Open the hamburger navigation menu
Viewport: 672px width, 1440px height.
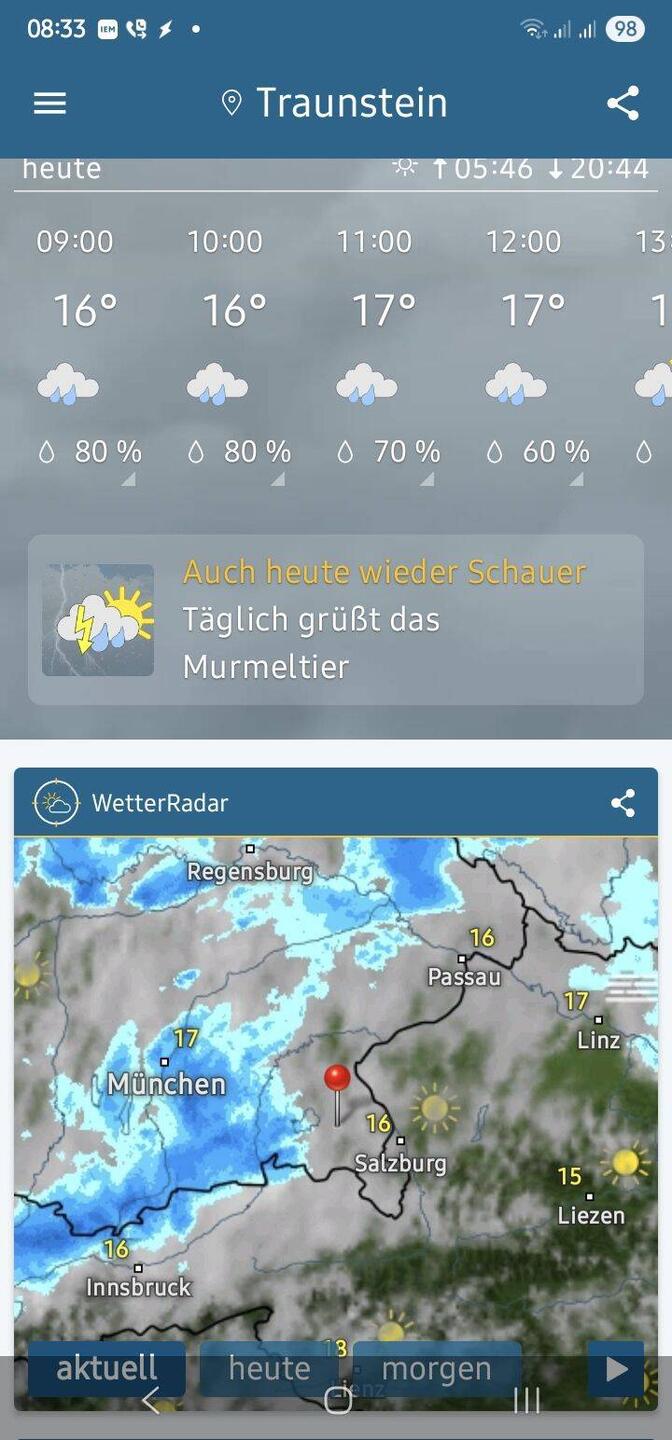[x=50, y=103]
